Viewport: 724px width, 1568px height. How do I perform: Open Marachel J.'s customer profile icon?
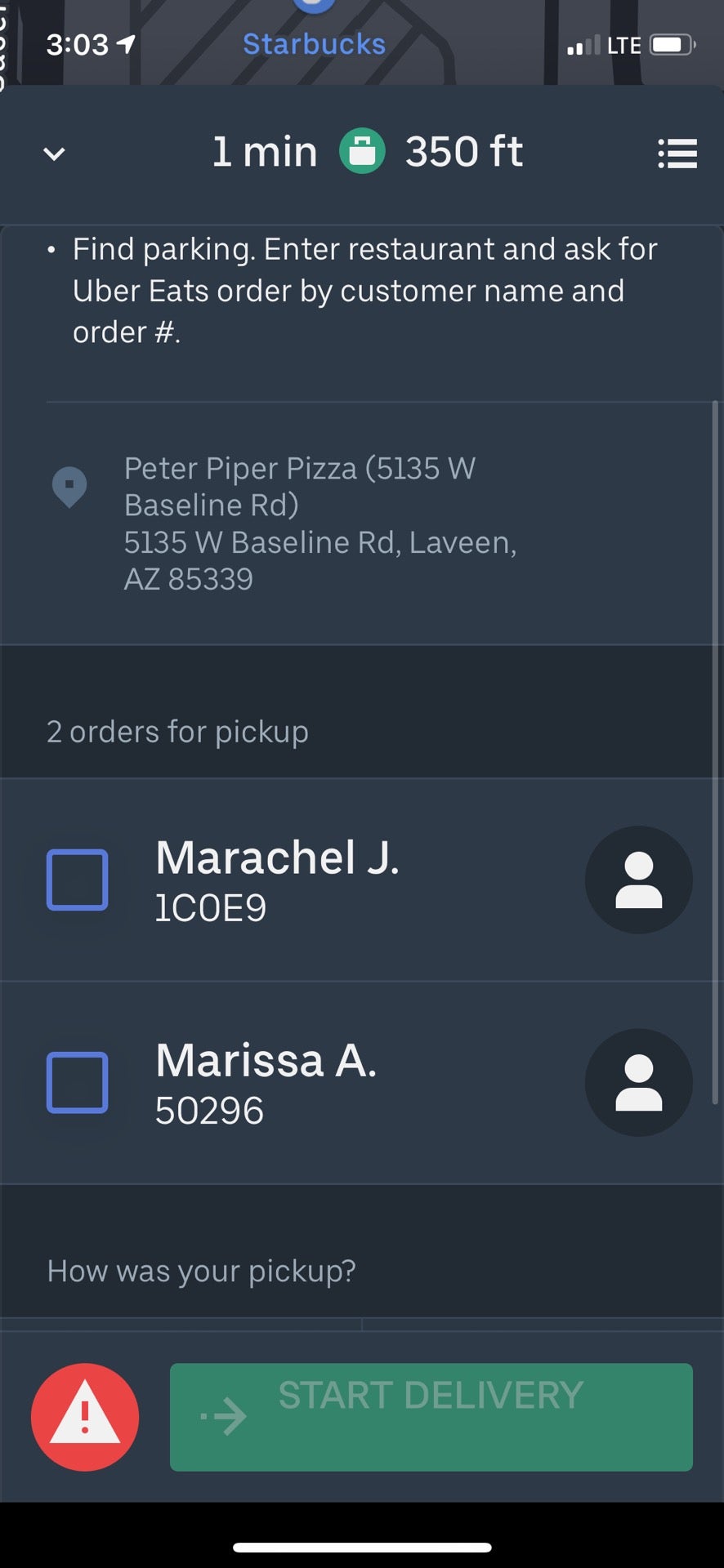tap(638, 880)
